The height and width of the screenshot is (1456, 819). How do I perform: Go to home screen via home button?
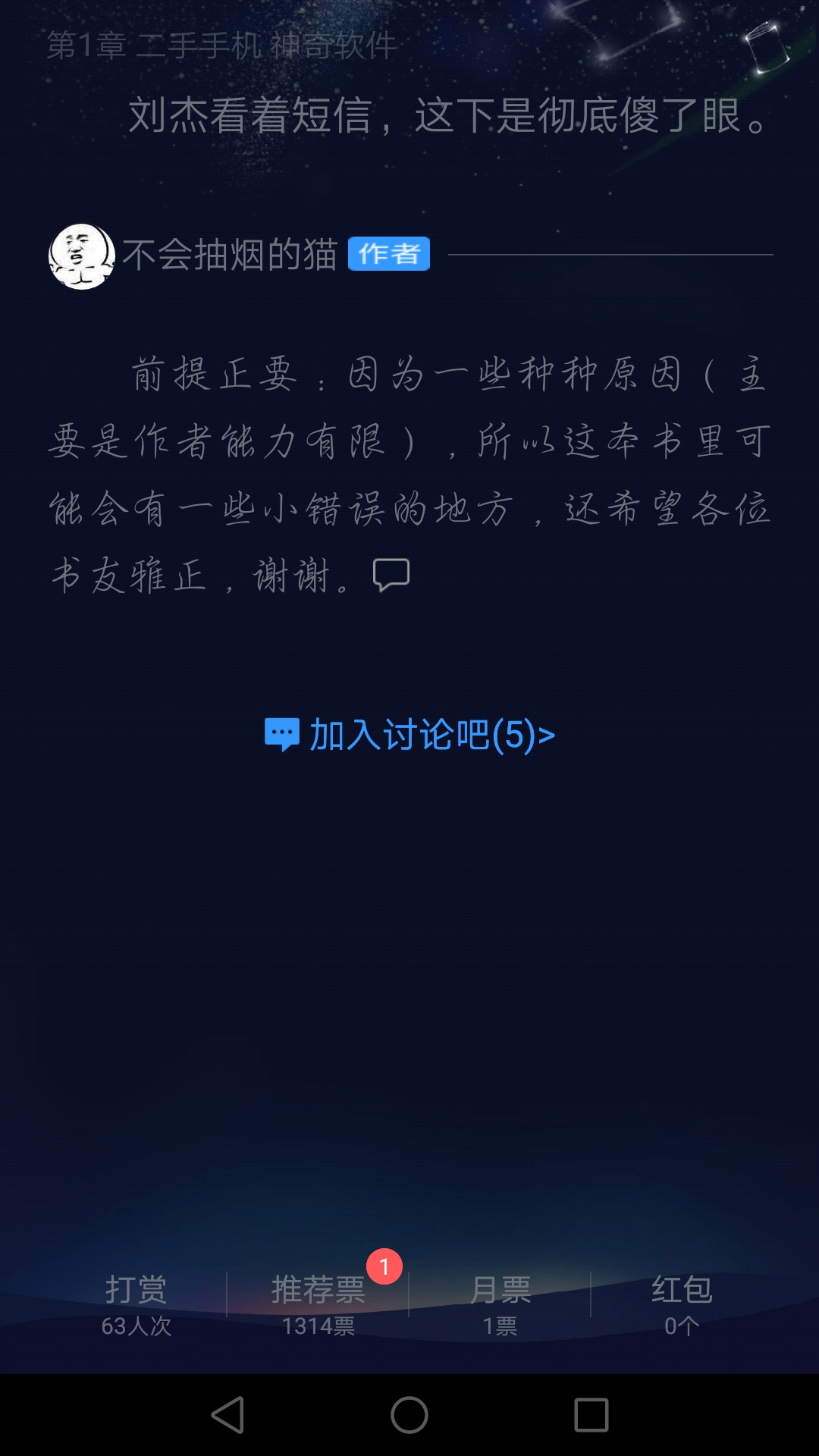409,1415
